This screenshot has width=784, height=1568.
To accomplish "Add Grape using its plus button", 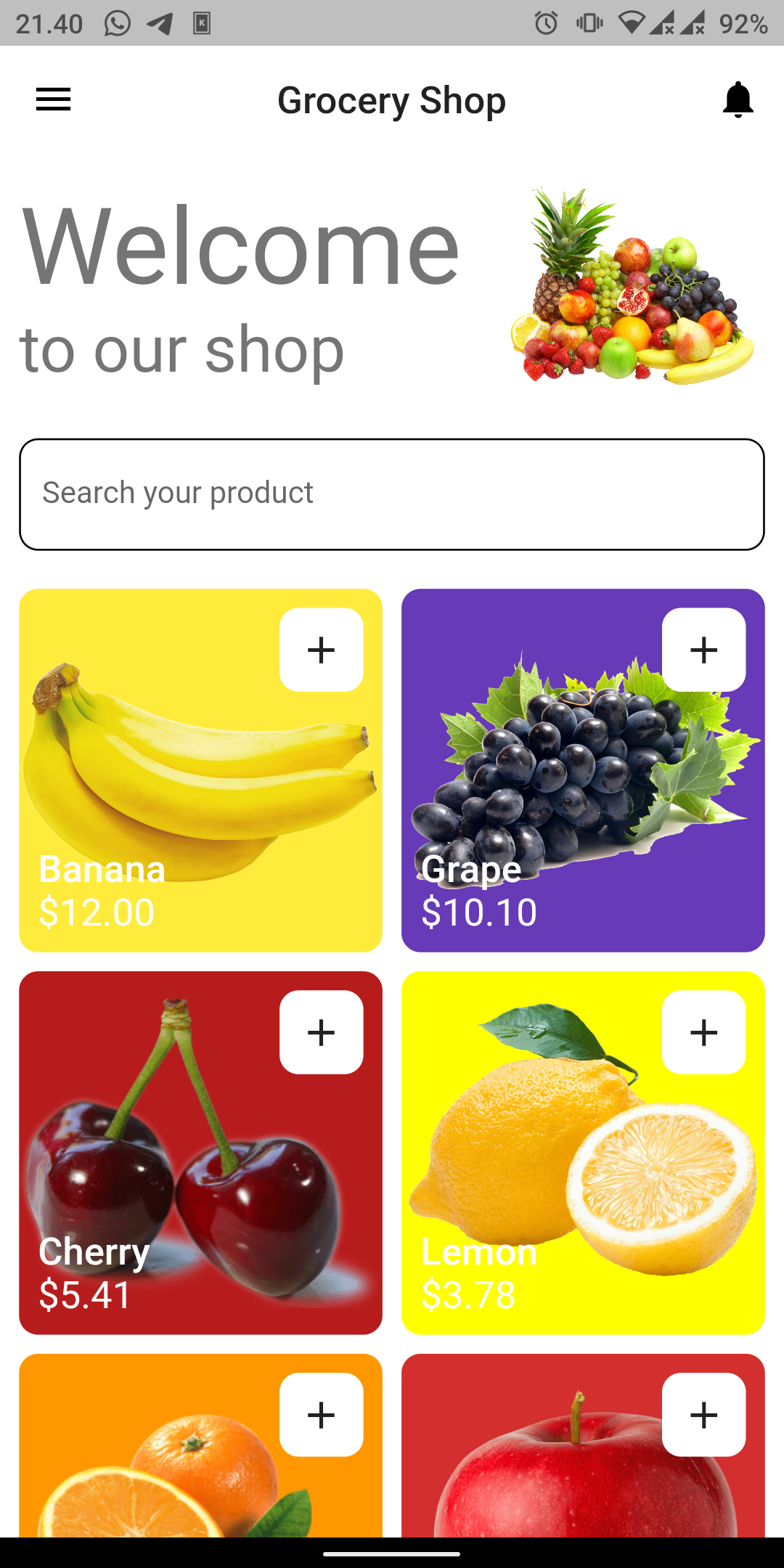I will (x=703, y=650).
